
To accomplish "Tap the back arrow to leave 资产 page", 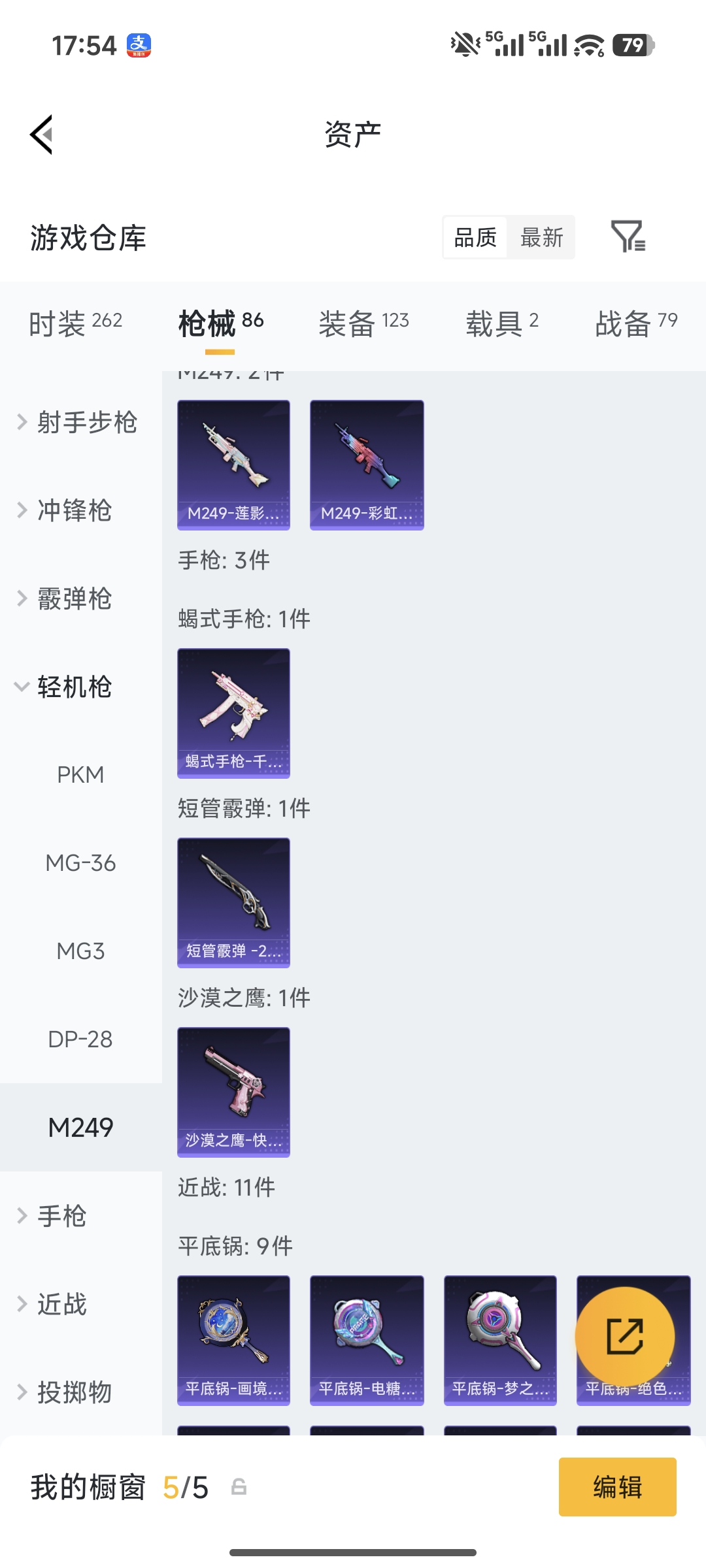I will point(41,134).
